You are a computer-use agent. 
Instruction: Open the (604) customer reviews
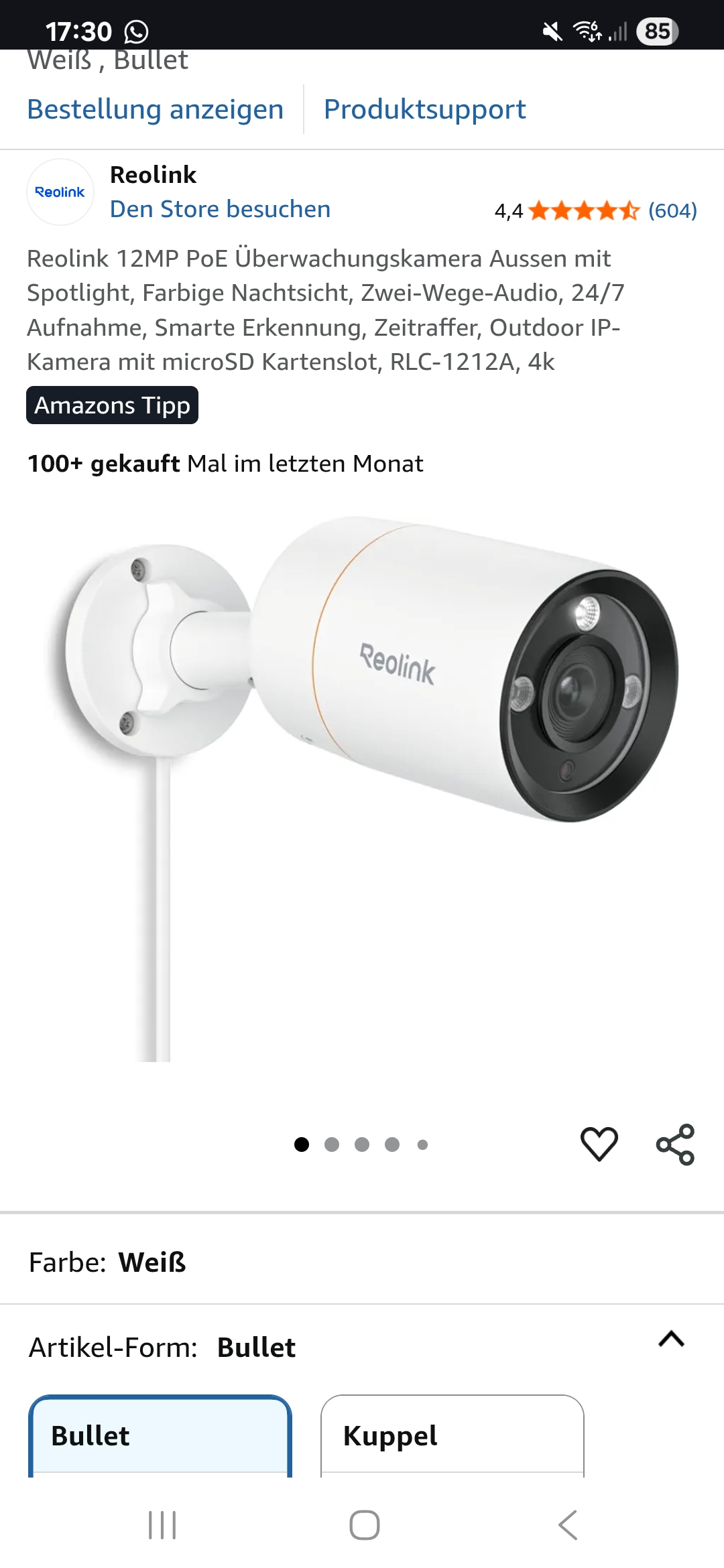(672, 211)
